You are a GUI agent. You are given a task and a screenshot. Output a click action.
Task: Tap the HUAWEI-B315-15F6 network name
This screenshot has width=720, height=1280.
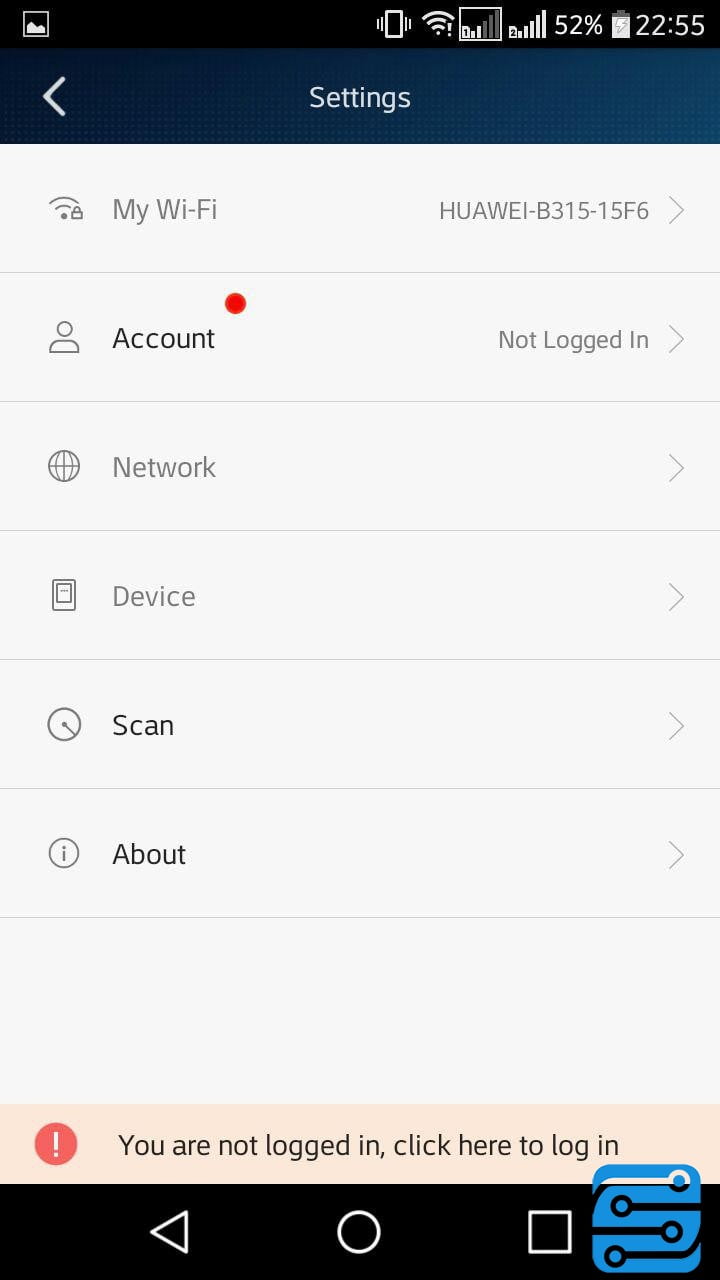click(x=545, y=210)
